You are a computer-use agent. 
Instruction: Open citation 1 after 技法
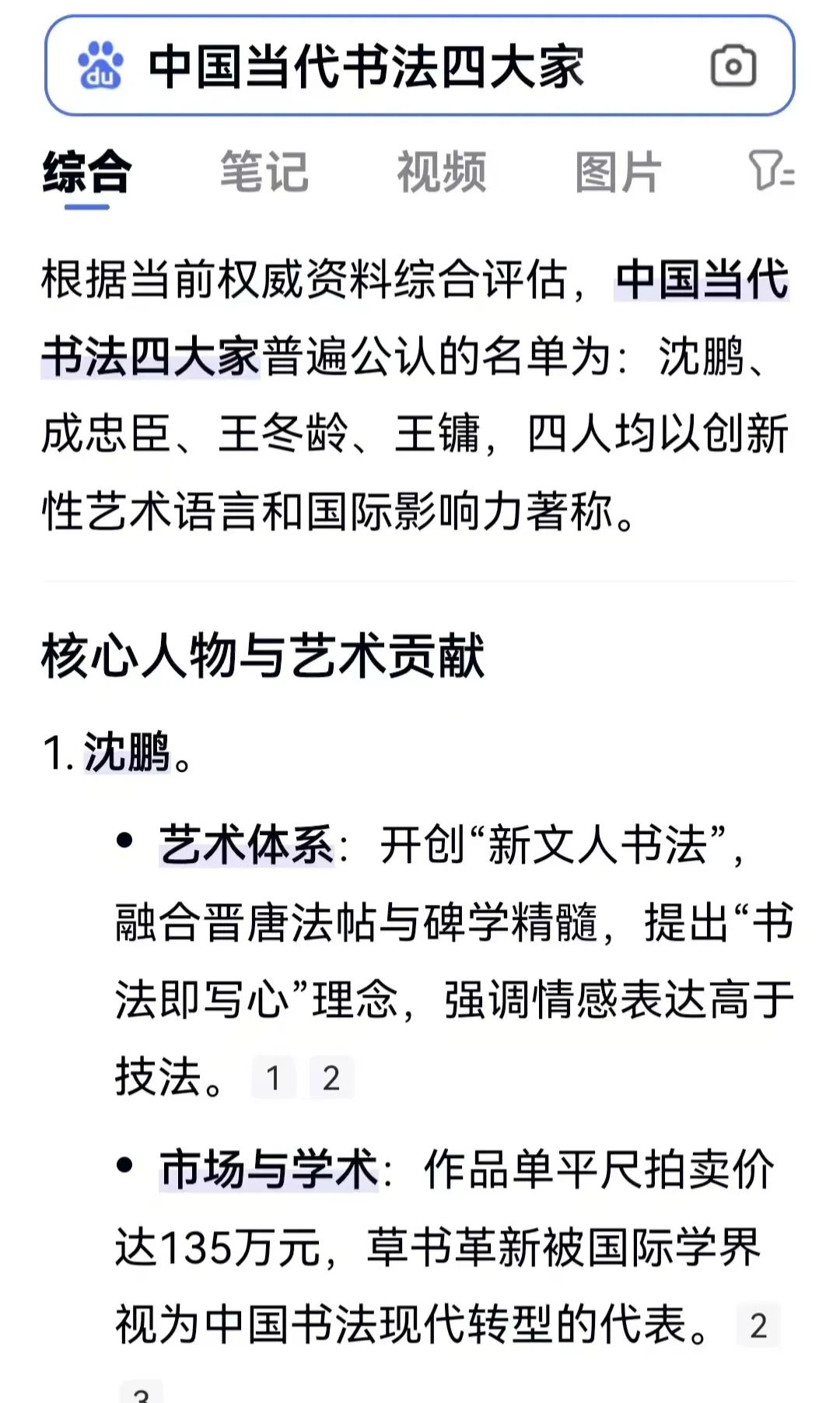click(273, 1078)
